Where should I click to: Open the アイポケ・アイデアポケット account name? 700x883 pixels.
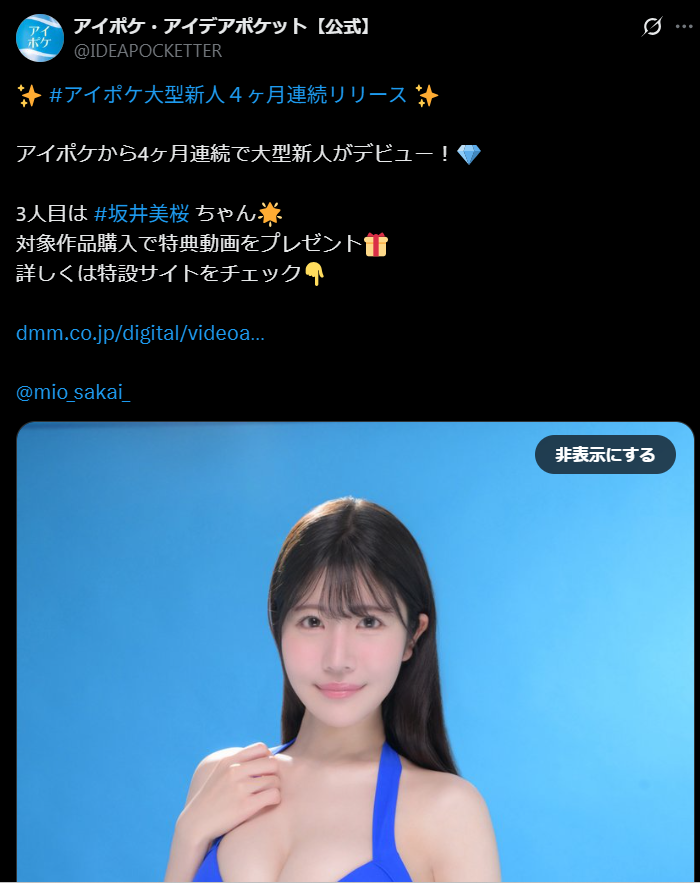[222, 26]
